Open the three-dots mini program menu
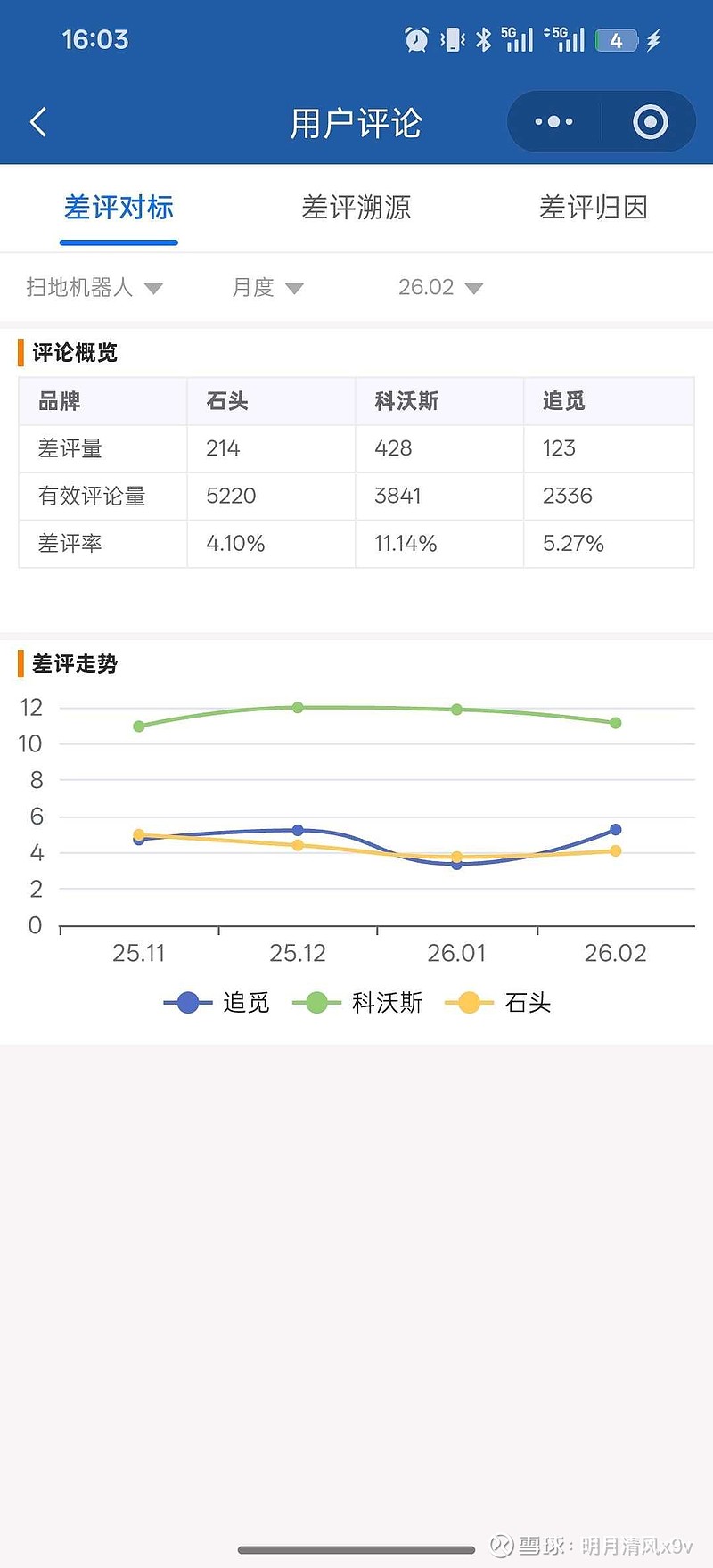 tap(553, 121)
